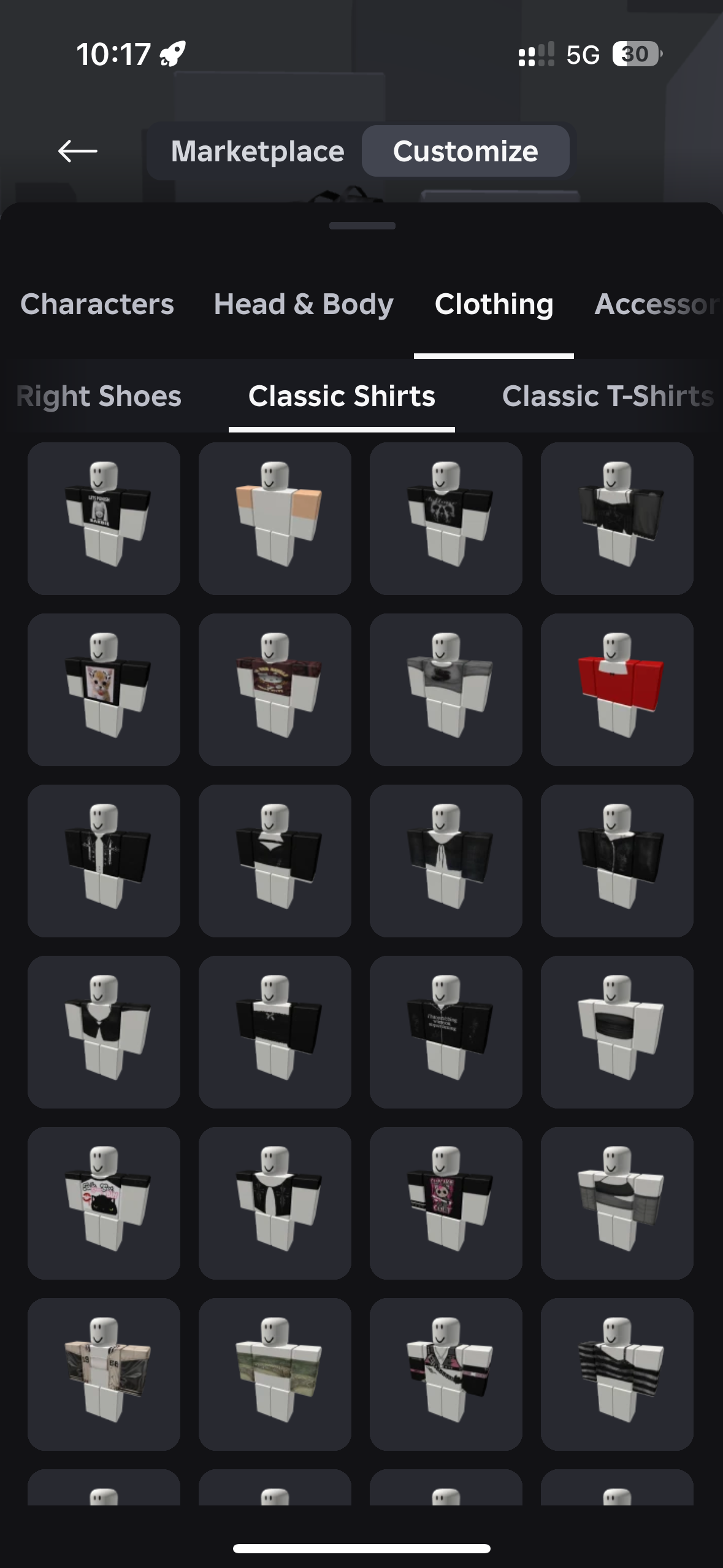Select the Clothing category
Viewport: 723px width, 1568px height.
[494, 304]
